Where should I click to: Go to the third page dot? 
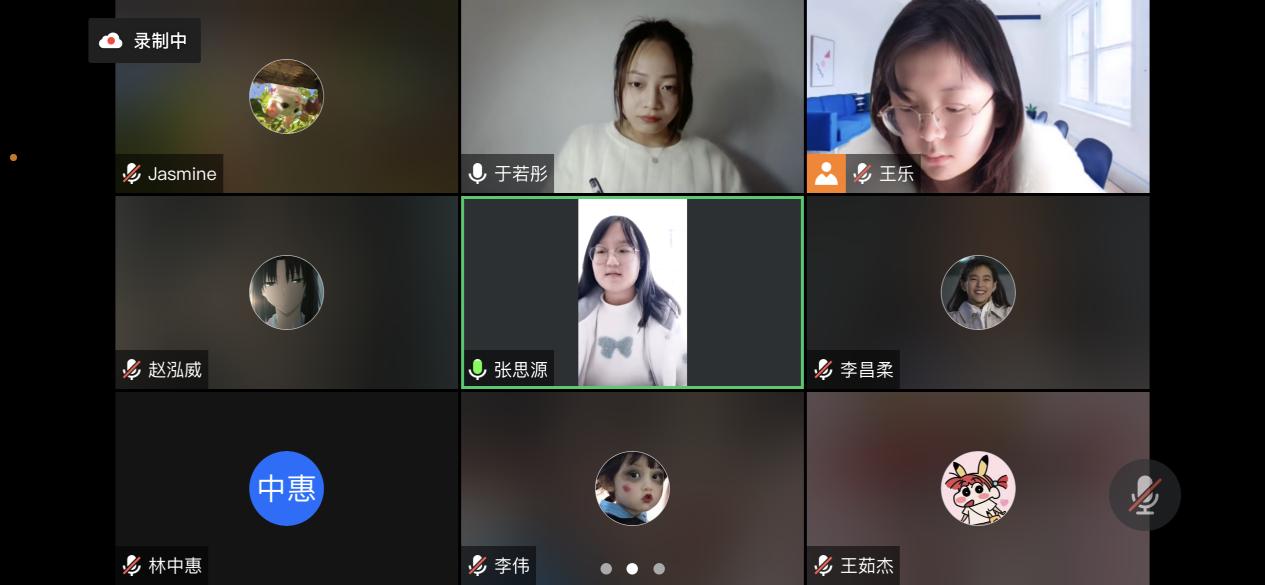[x=659, y=569]
